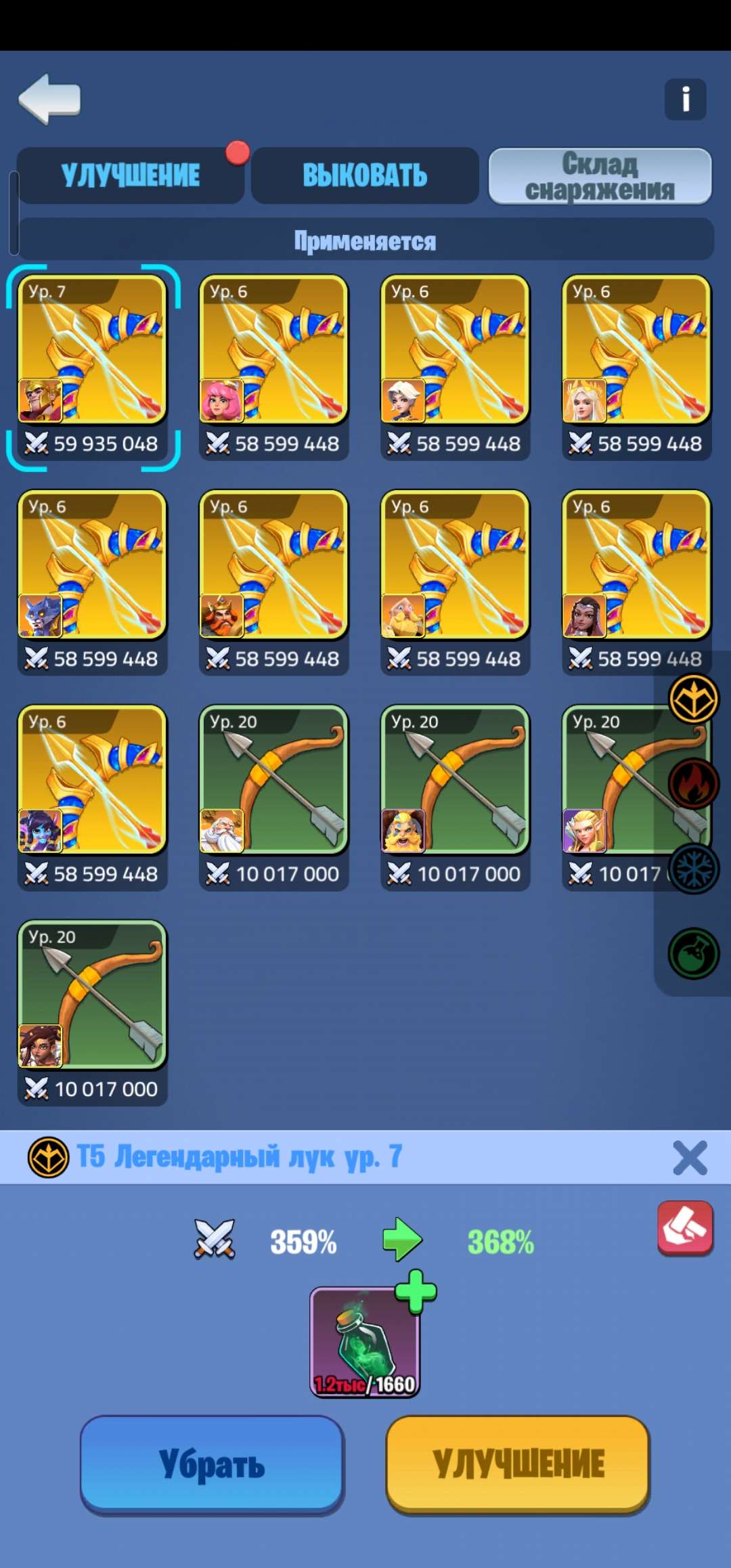Filter by the green poison flask icon
The height and width of the screenshot is (1568, 731).
tap(693, 953)
